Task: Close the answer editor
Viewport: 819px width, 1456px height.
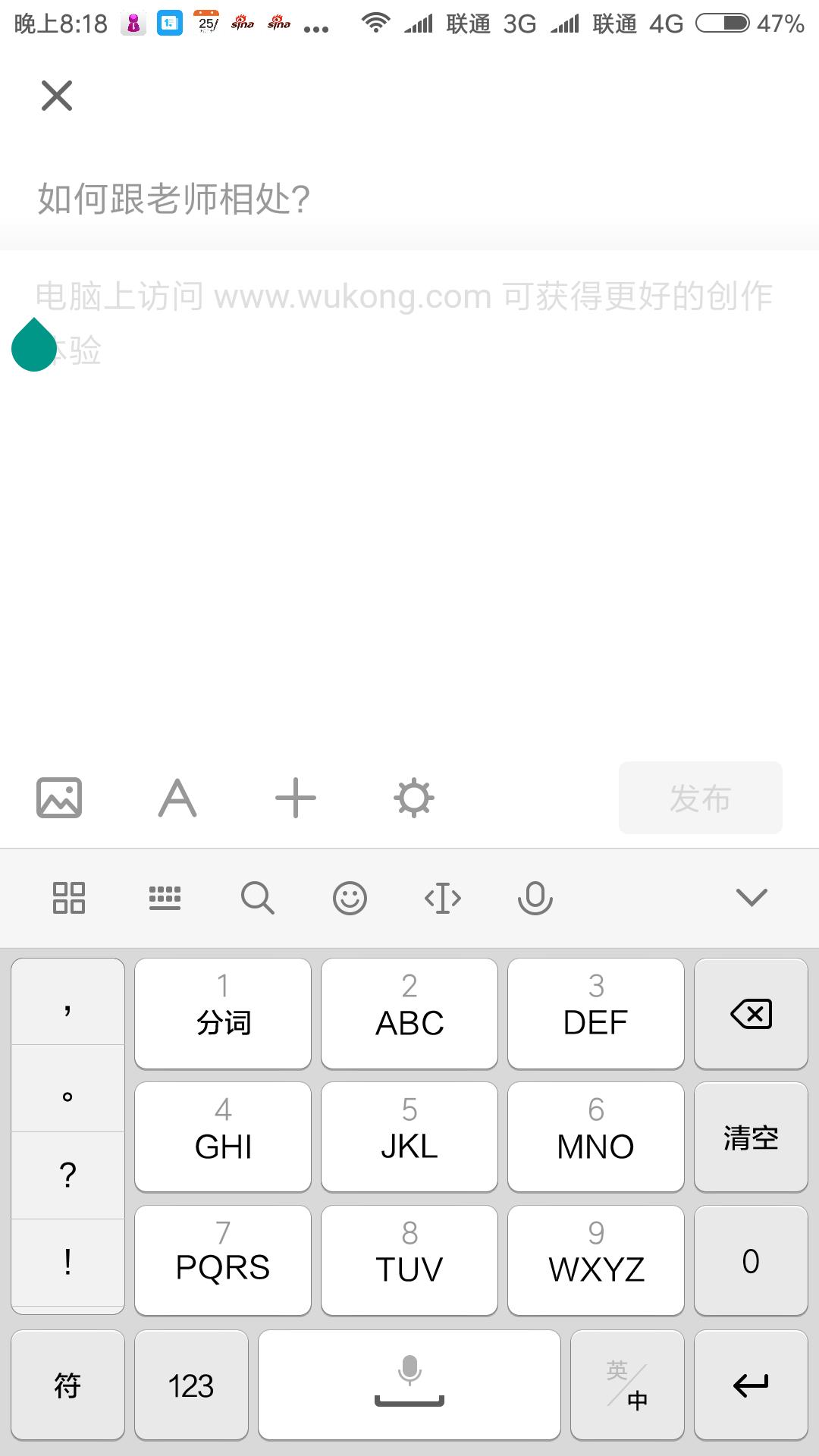Action: [57, 96]
